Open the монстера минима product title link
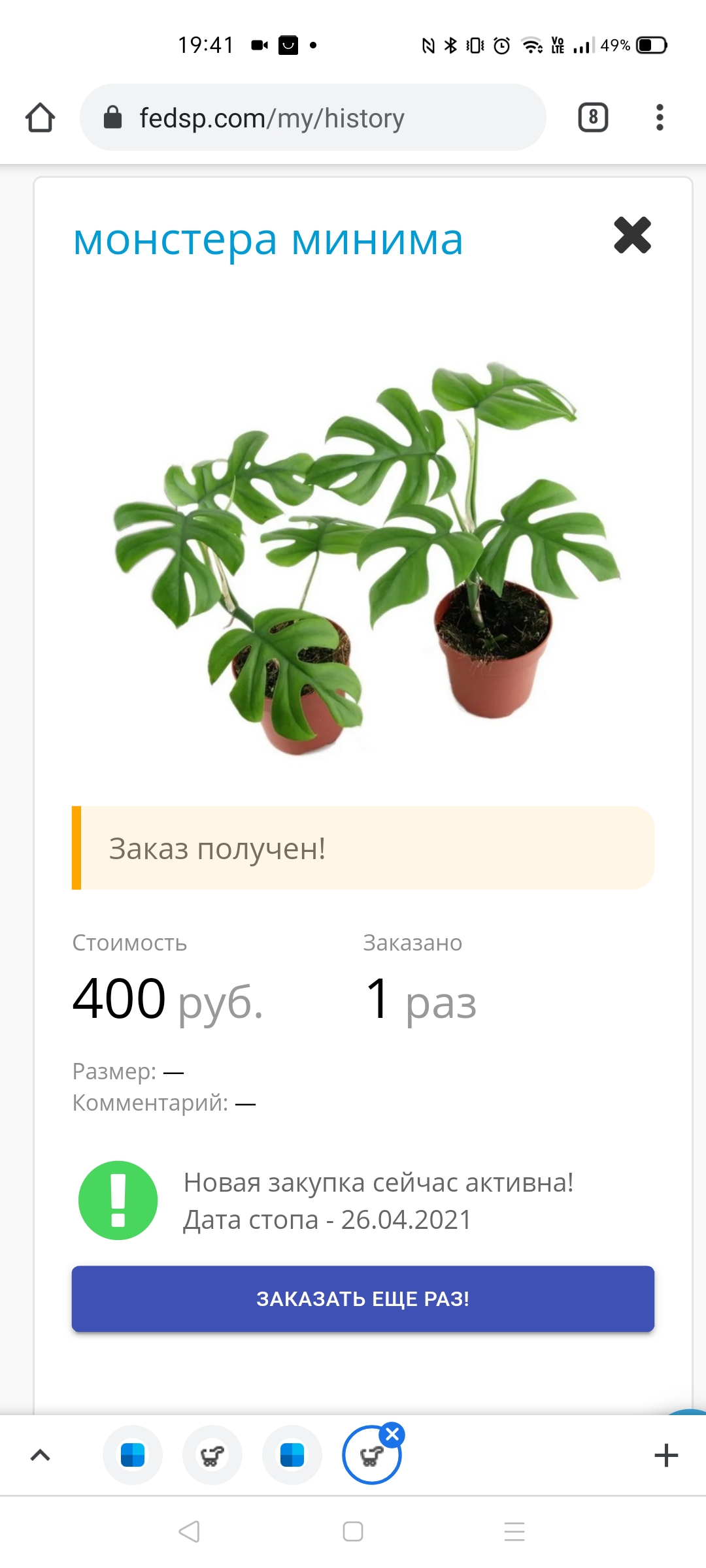Screen dimensions: 706x1568 [268, 240]
